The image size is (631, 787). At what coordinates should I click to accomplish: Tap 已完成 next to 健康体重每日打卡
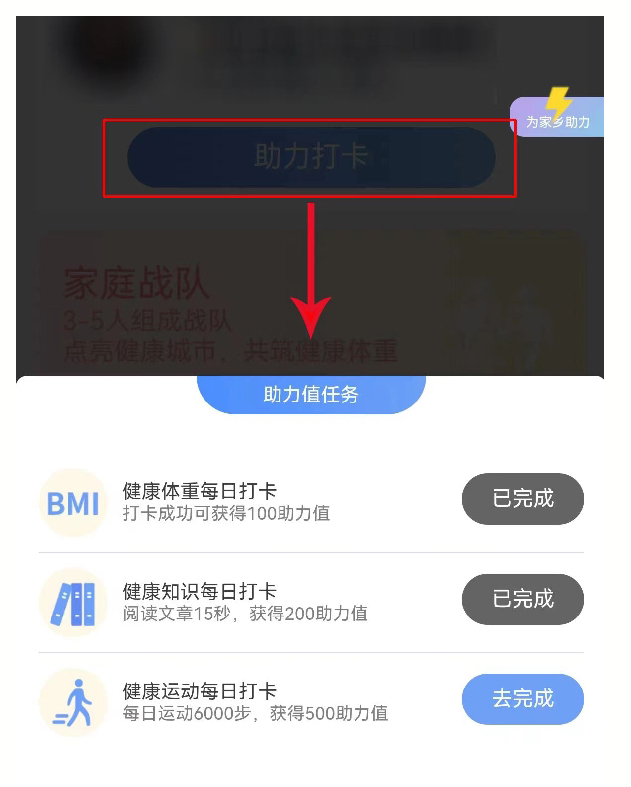(x=522, y=499)
